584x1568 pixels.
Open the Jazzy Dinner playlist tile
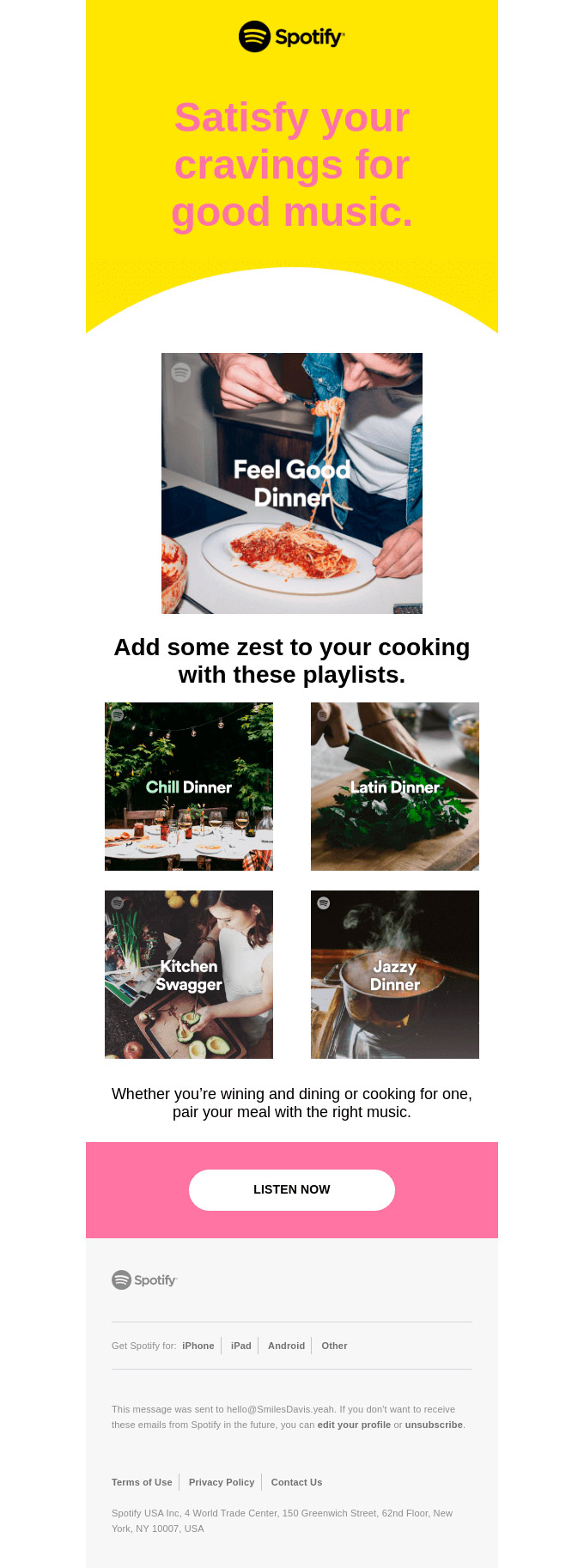click(x=395, y=975)
